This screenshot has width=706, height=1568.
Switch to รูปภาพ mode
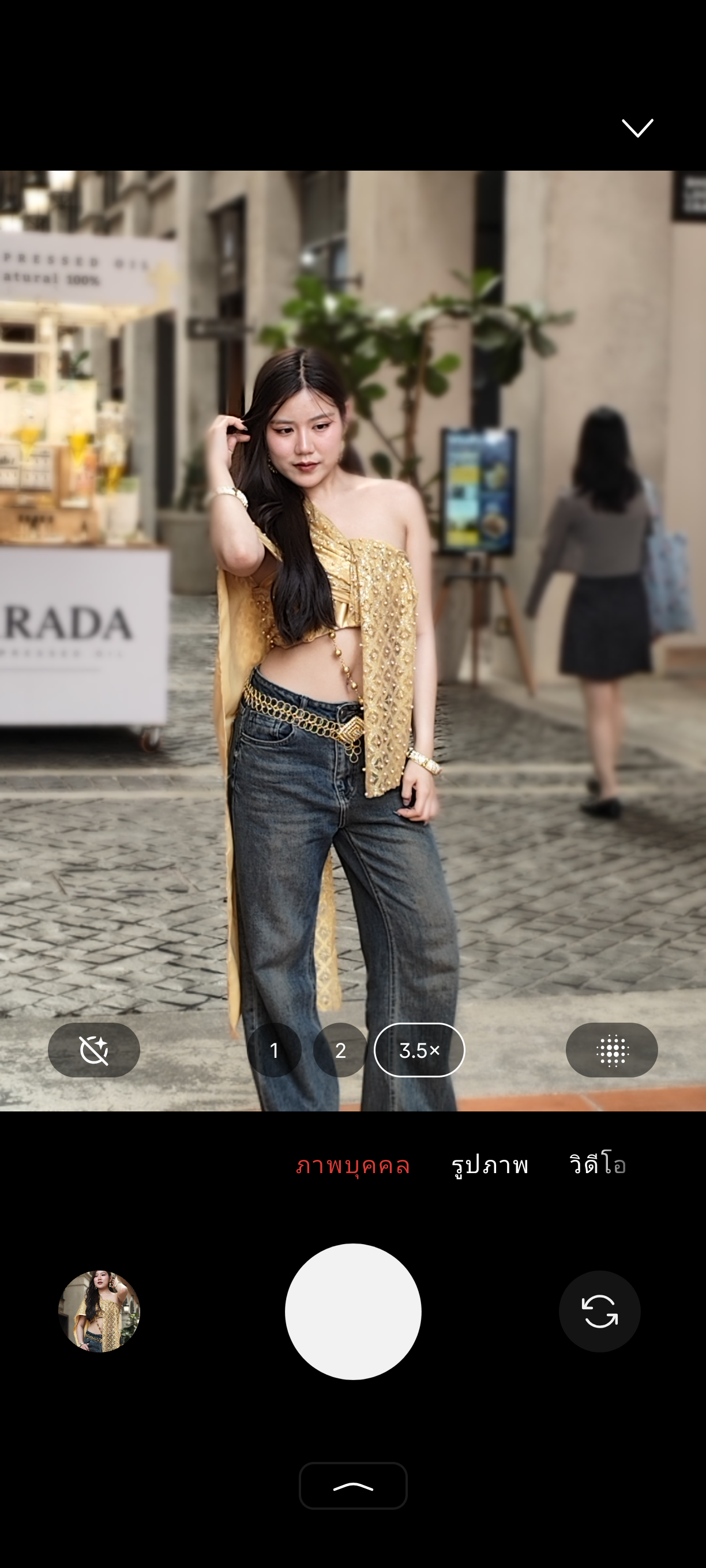[x=490, y=1165]
